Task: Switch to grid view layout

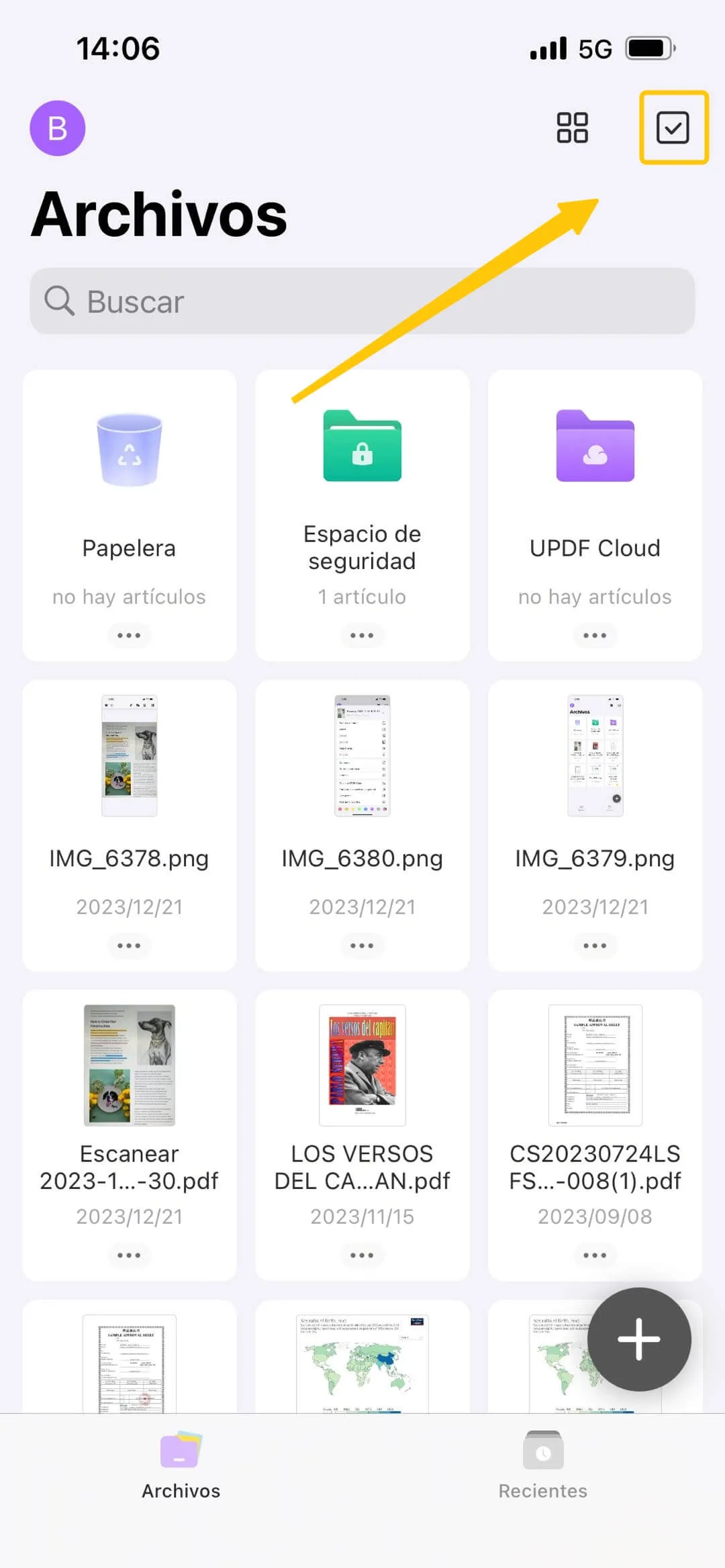Action: pyautogui.click(x=572, y=127)
